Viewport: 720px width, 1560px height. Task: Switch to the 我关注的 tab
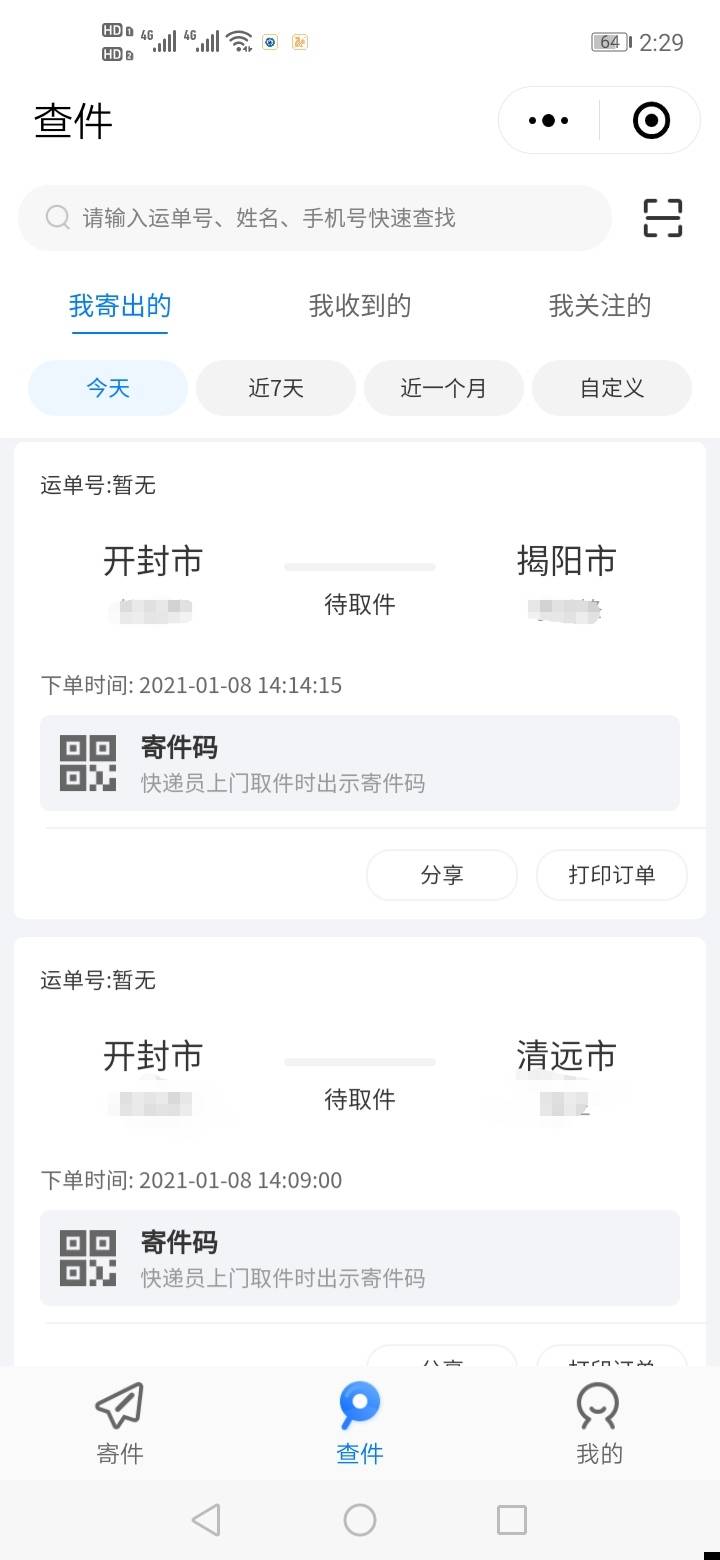click(599, 306)
